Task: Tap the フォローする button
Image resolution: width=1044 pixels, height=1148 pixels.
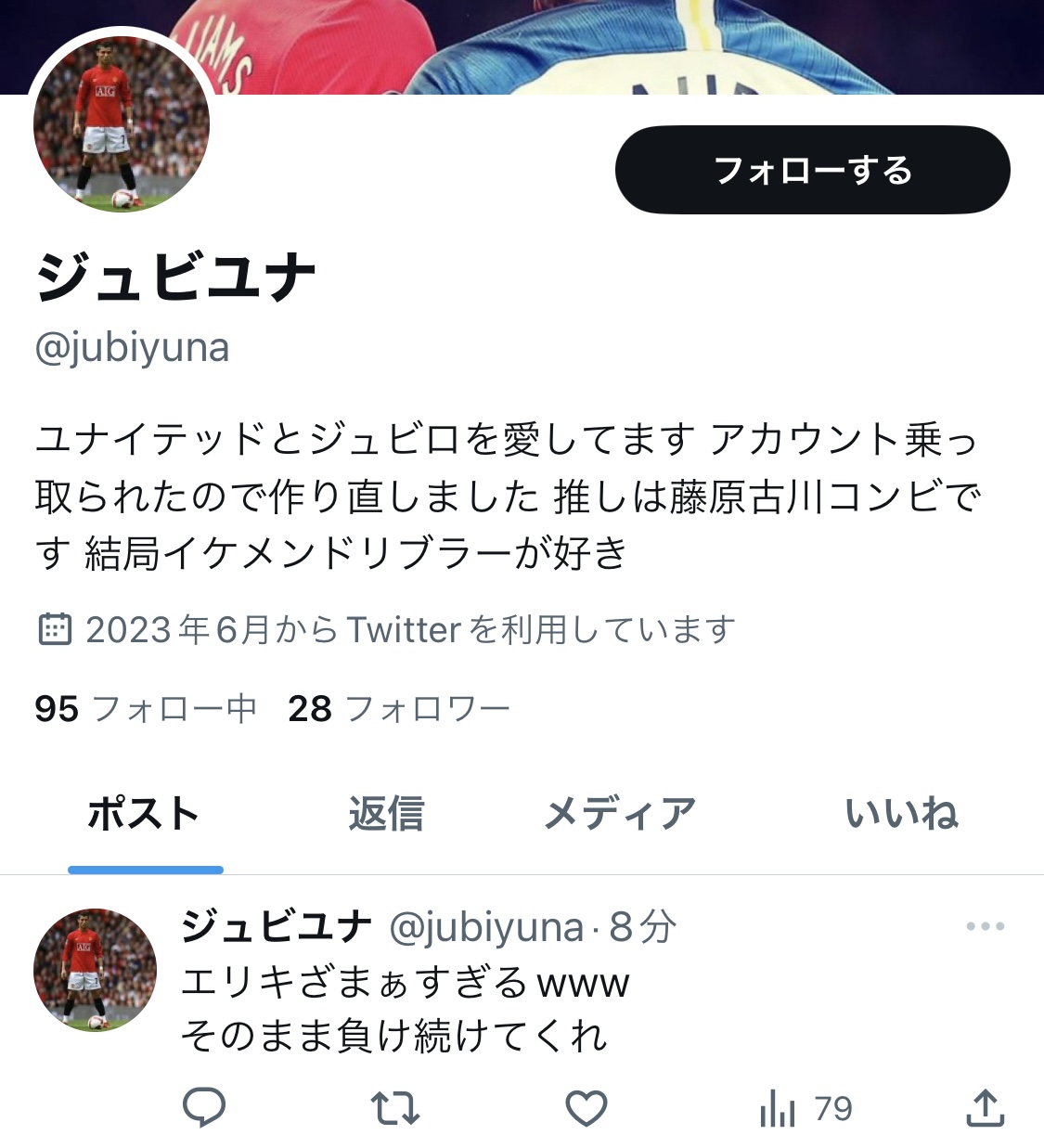Action: 812,171
